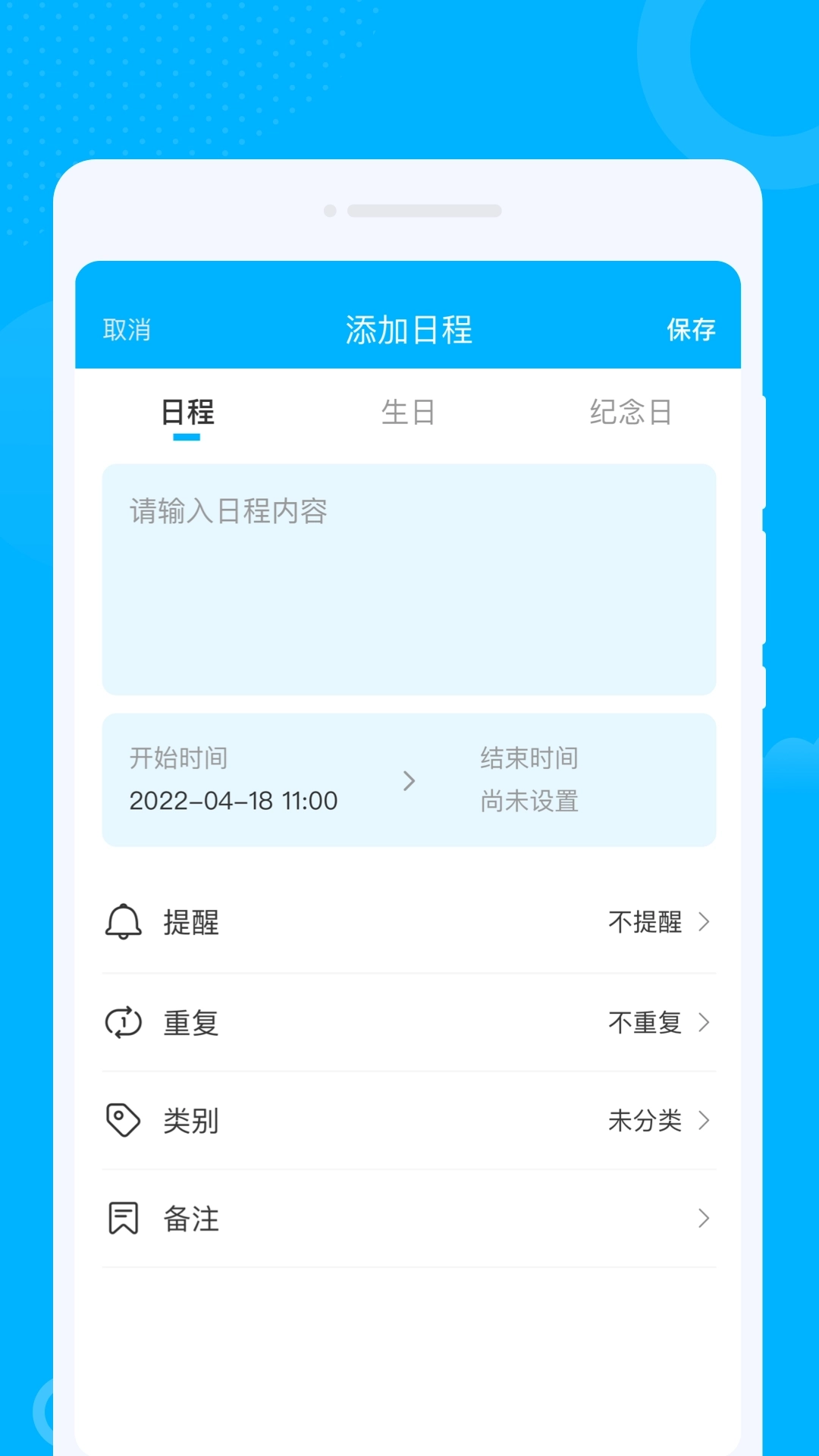Expand the repeat options via its chevron
This screenshot has width=819, height=1456.
click(705, 1022)
